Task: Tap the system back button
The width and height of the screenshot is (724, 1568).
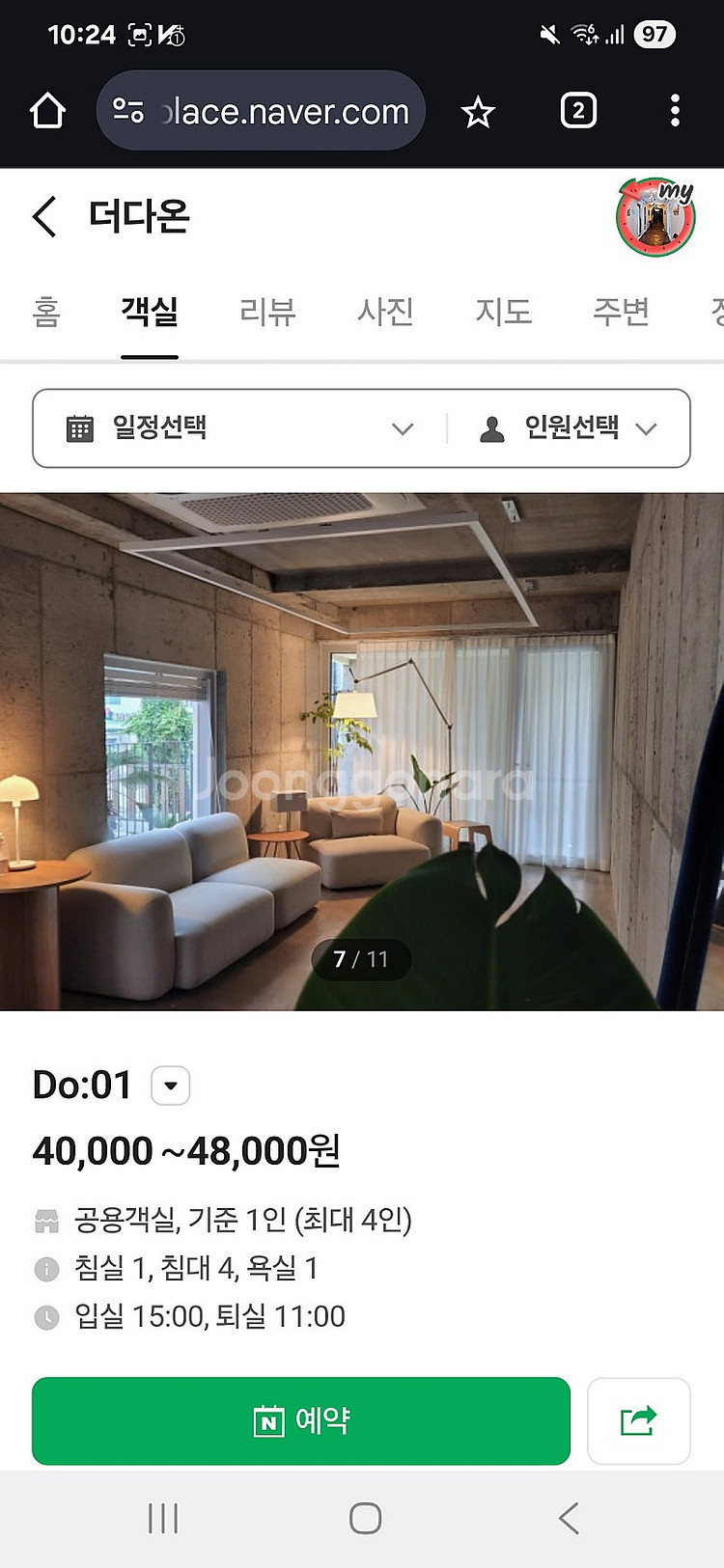Action: point(569,1518)
